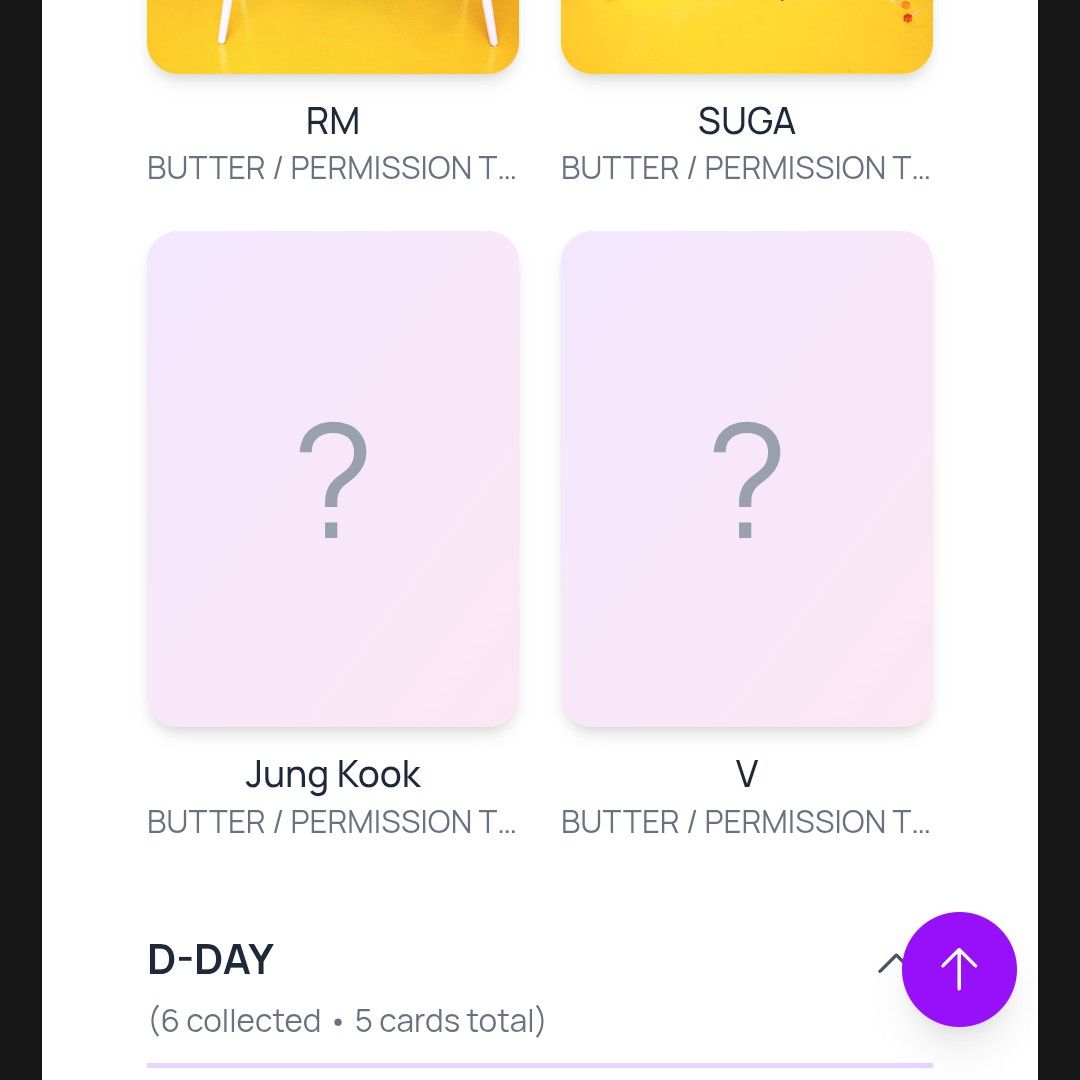Tap the purple back-to-top arrow button

point(959,969)
